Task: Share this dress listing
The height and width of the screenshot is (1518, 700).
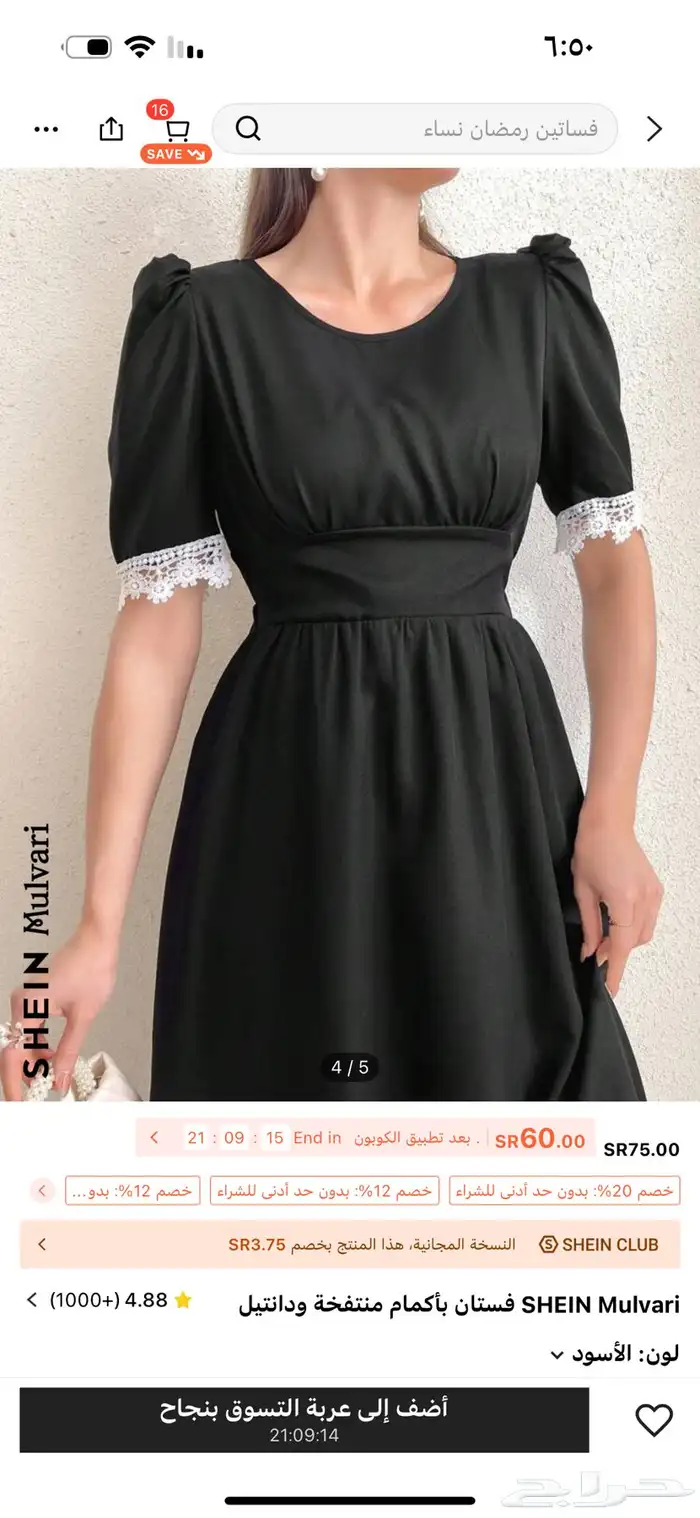Action: point(111,129)
